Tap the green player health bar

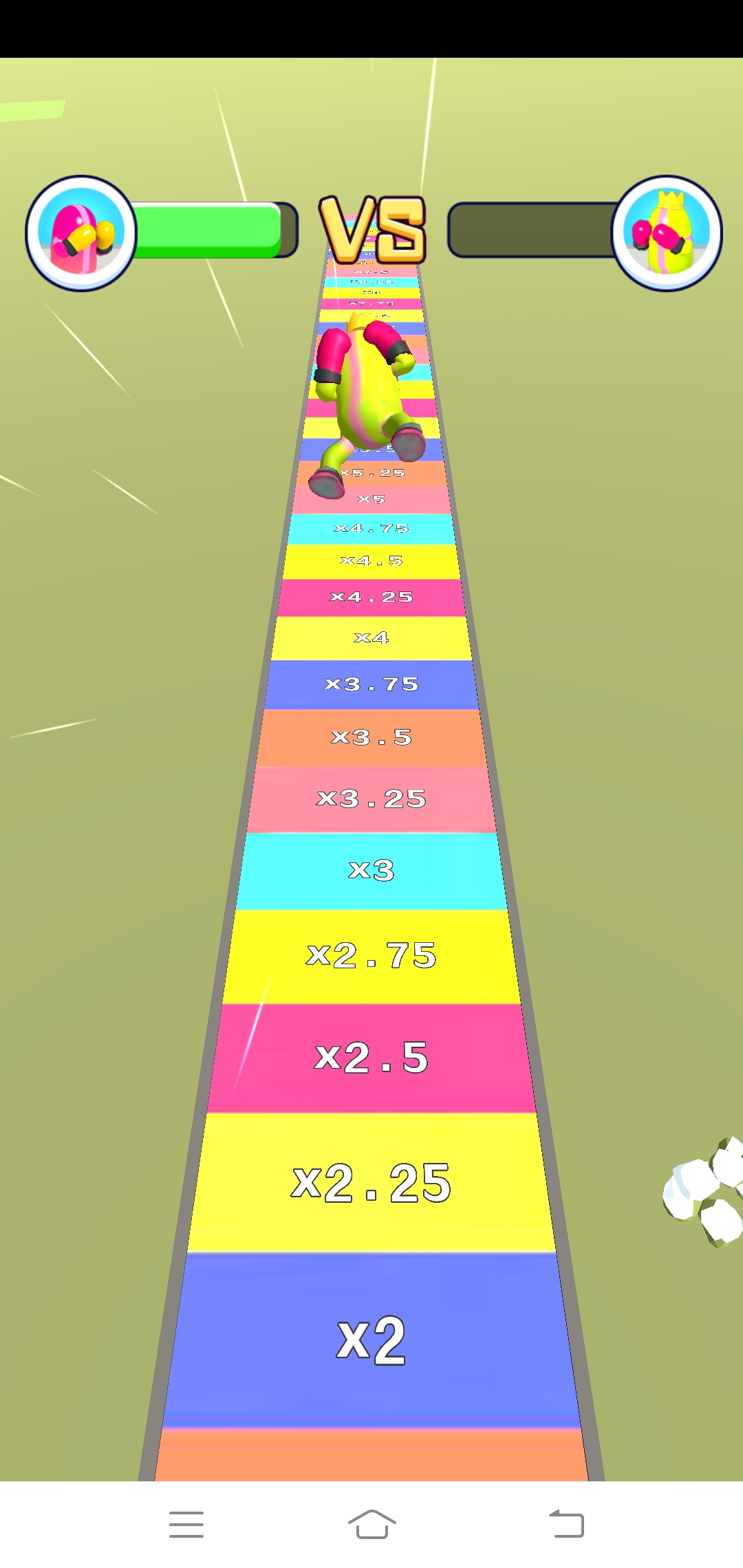coord(206,228)
